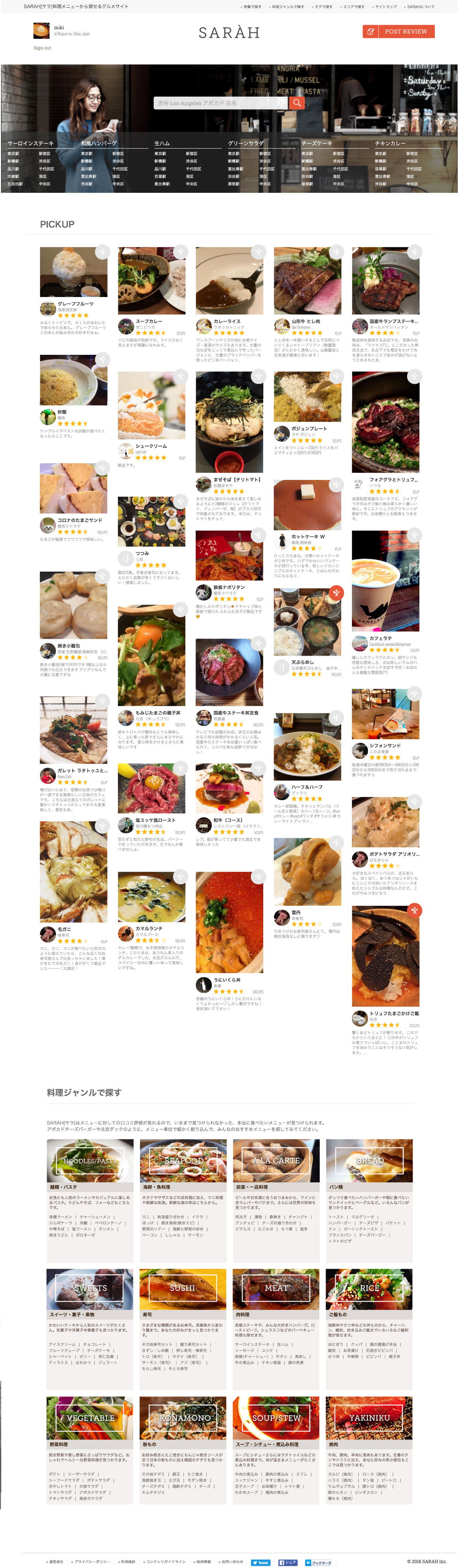Open the 山形牛 ヒレ肉 card
This screenshot has width=458, height=1568.
tap(307, 280)
